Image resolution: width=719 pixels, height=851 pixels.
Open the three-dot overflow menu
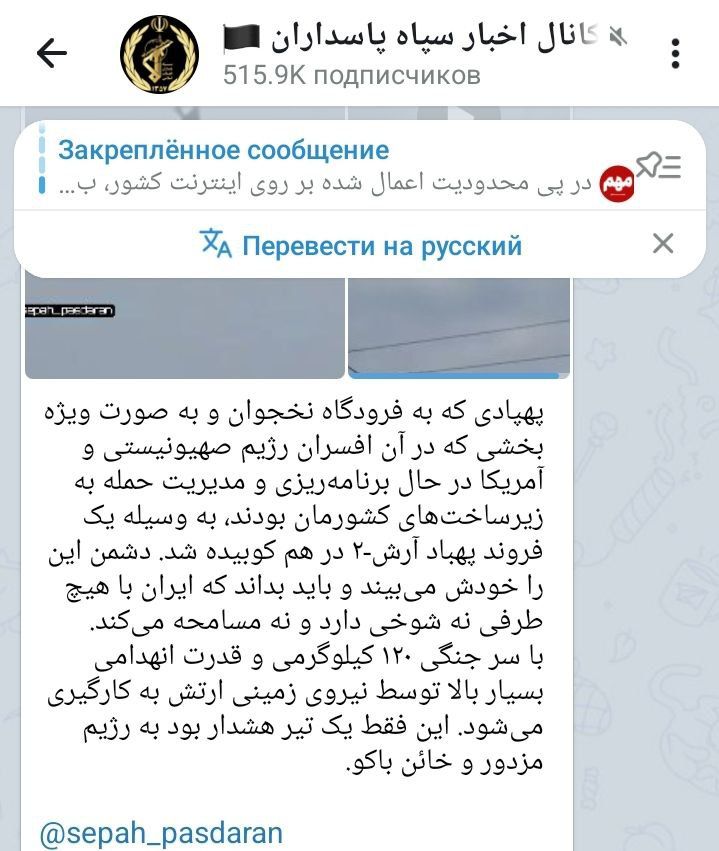point(677,53)
